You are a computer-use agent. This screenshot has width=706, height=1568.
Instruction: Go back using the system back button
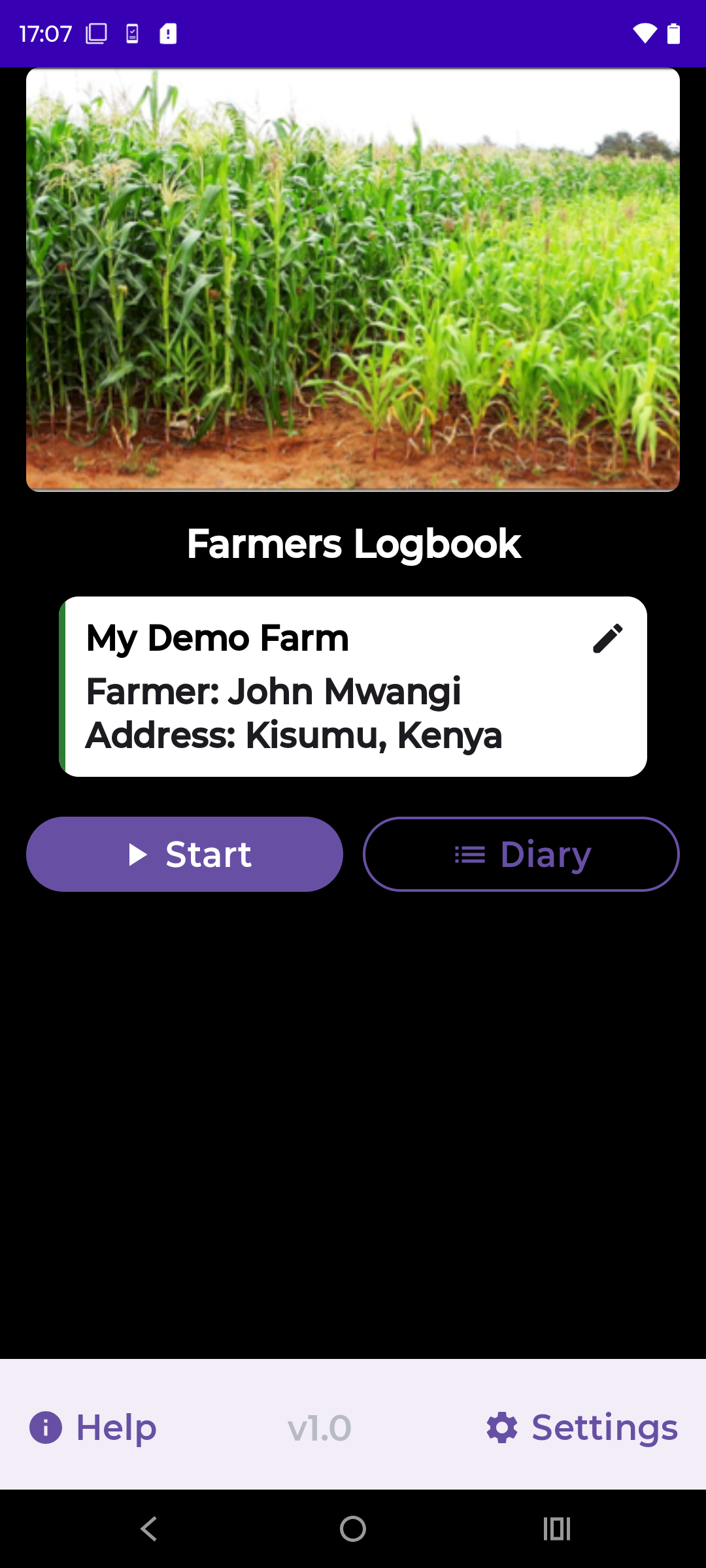click(x=149, y=1529)
